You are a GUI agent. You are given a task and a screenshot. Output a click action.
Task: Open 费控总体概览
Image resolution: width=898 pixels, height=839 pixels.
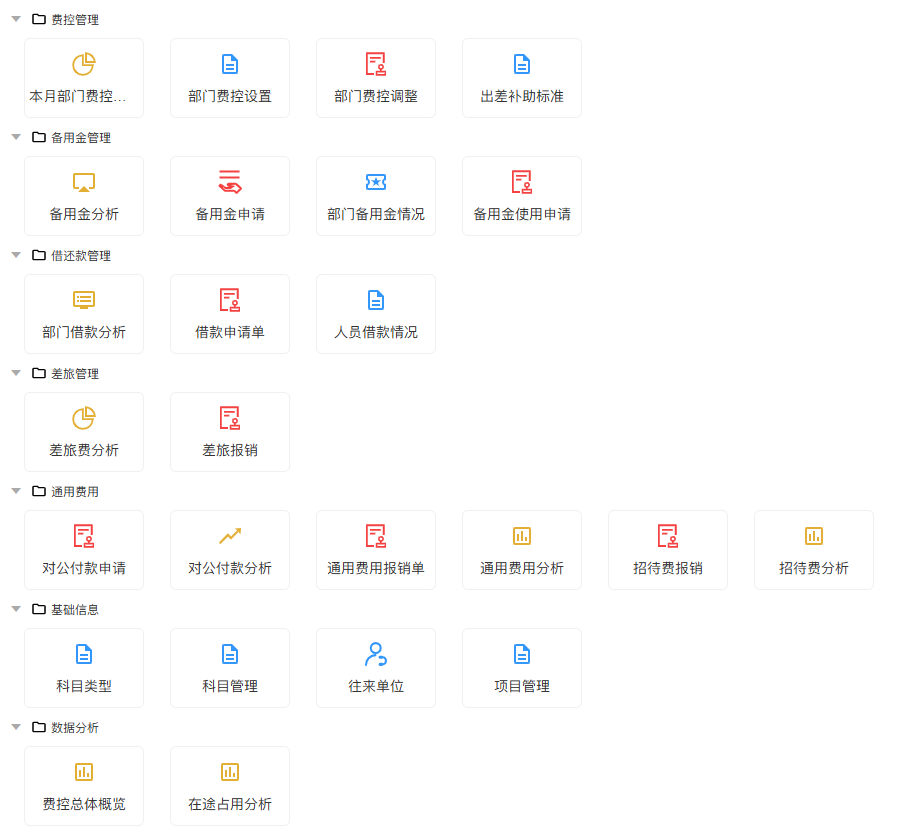coord(84,786)
